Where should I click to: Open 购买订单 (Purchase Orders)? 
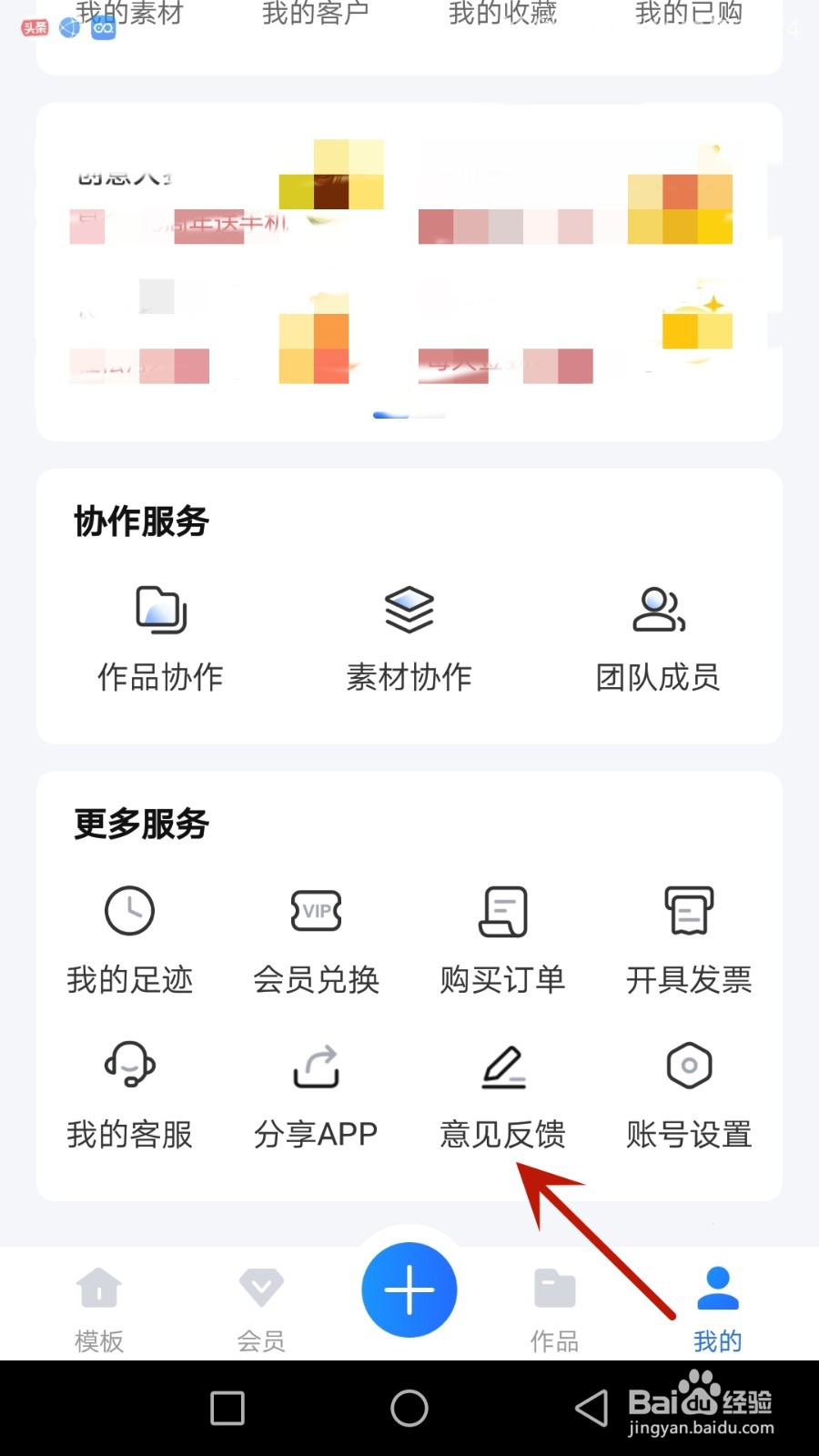(x=502, y=937)
